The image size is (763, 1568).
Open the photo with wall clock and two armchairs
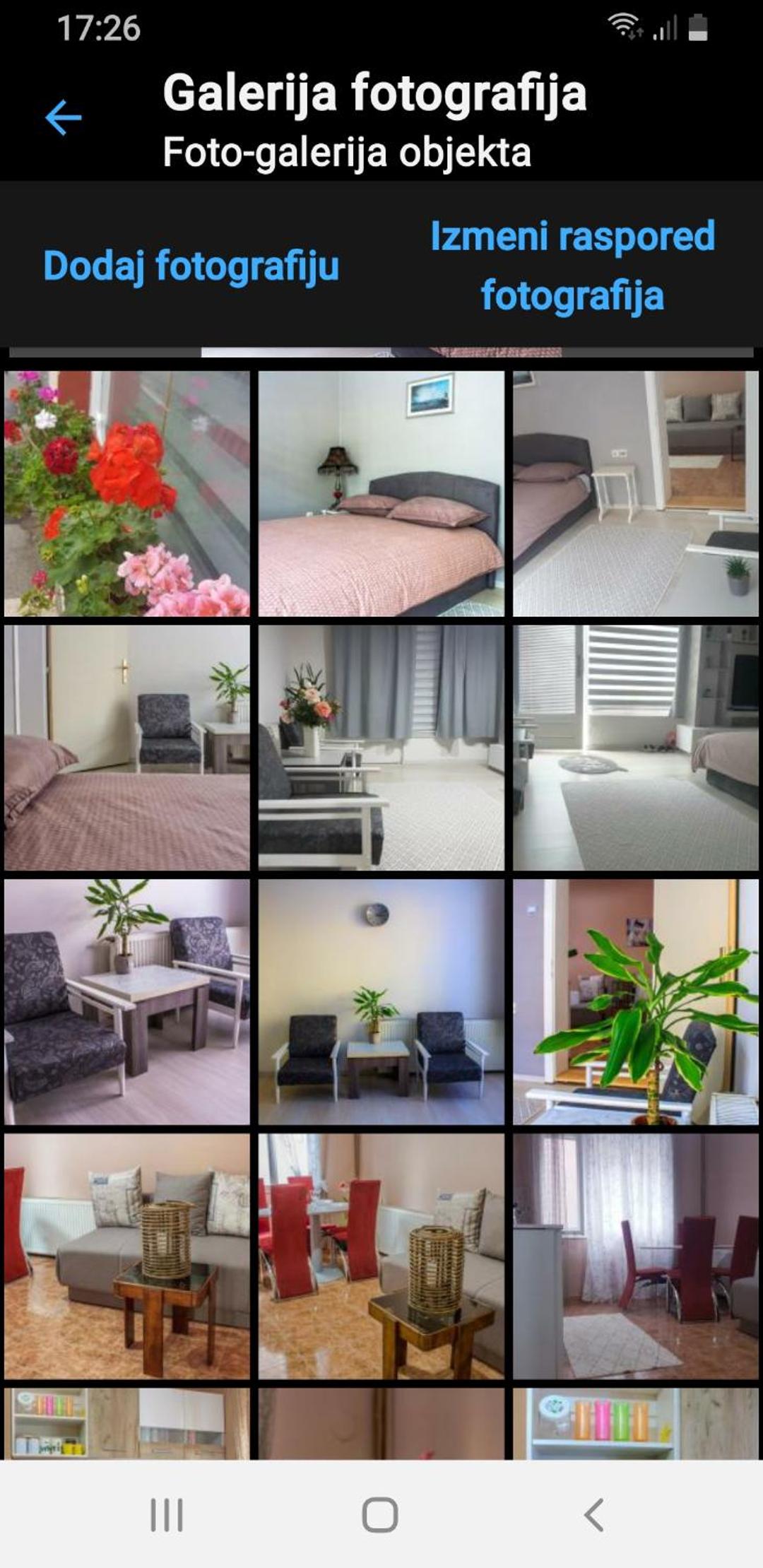click(x=381, y=1002)
